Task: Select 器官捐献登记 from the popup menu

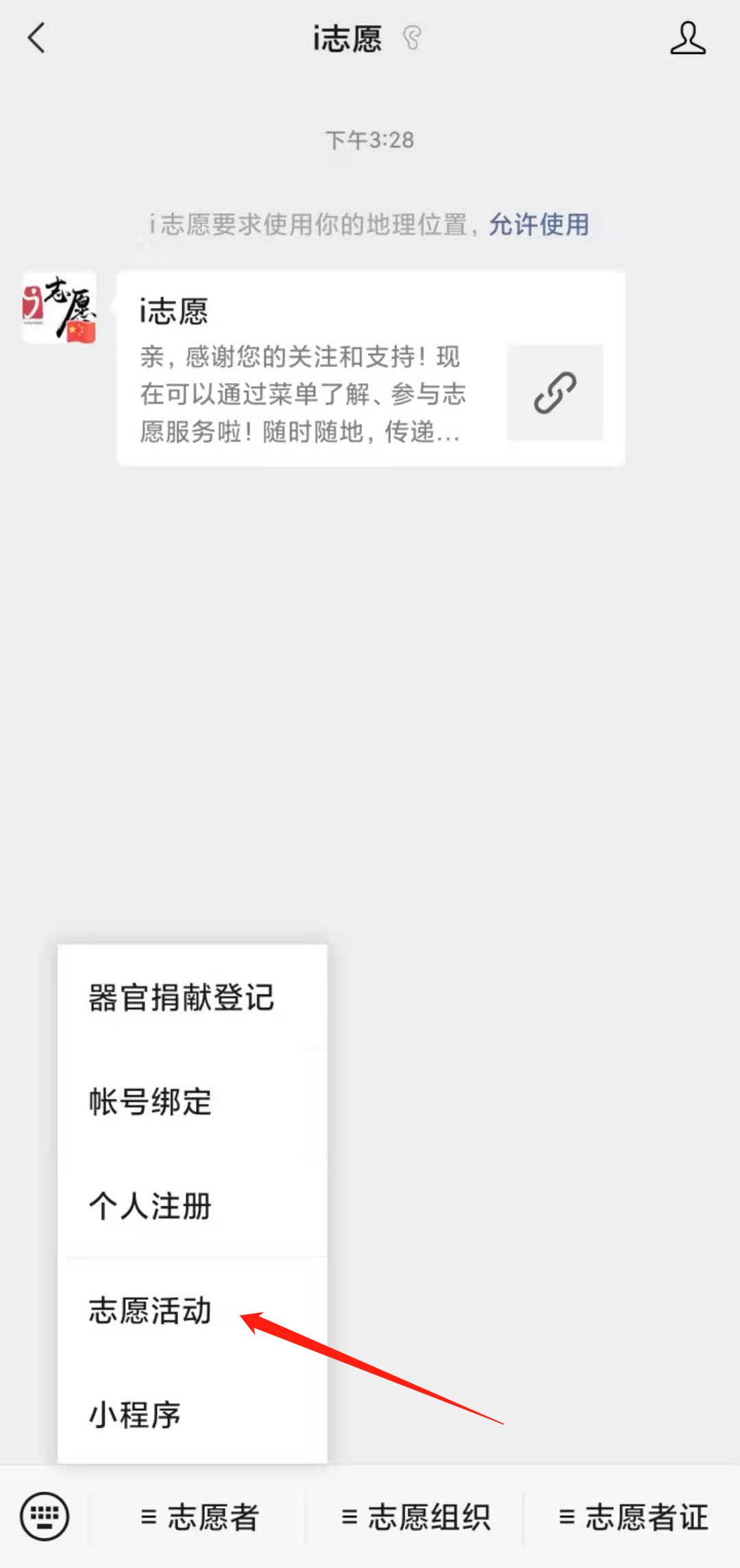Action: (193, 998)
